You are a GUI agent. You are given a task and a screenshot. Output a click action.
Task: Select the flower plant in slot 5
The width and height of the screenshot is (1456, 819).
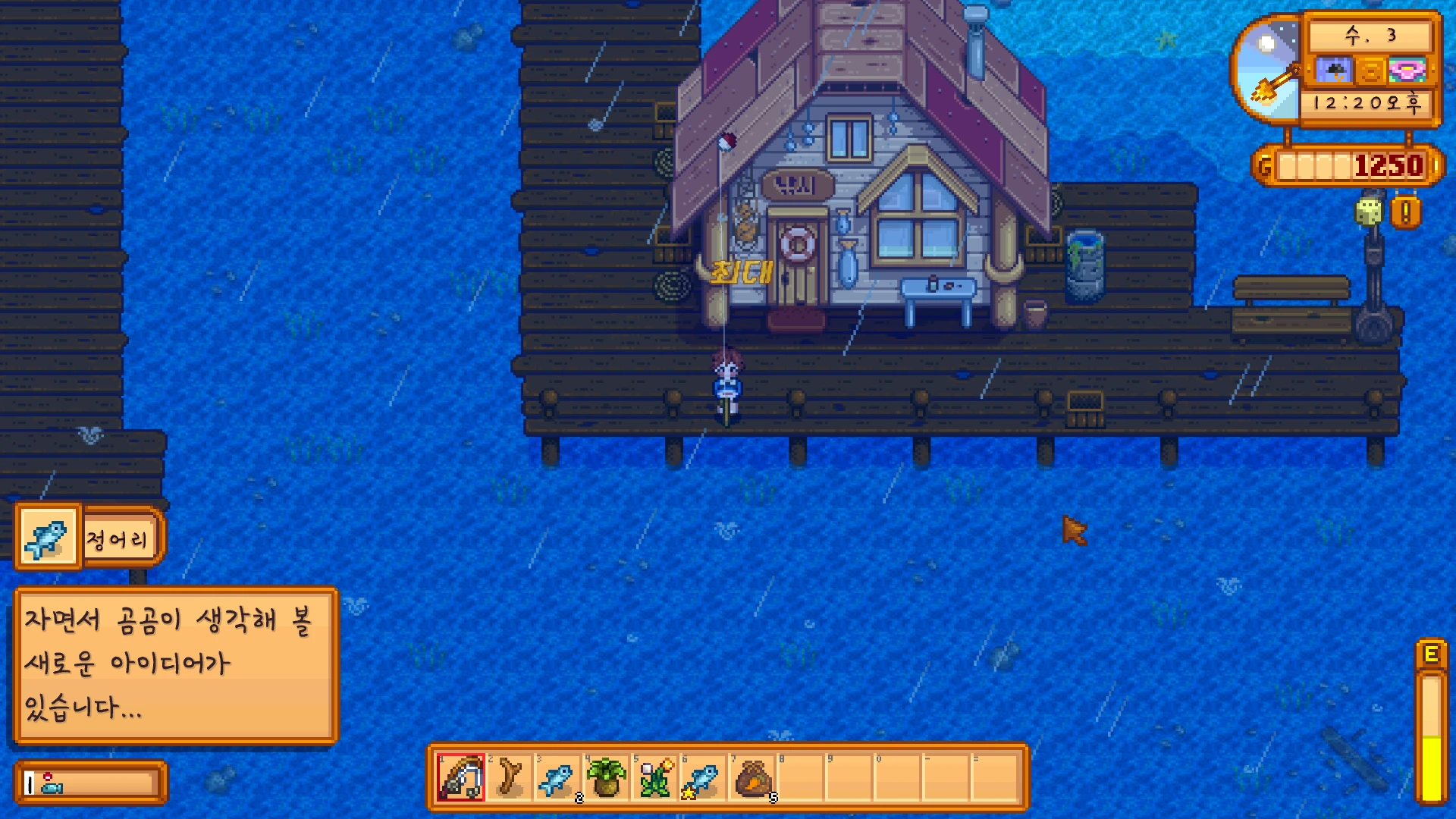point(655,778)
